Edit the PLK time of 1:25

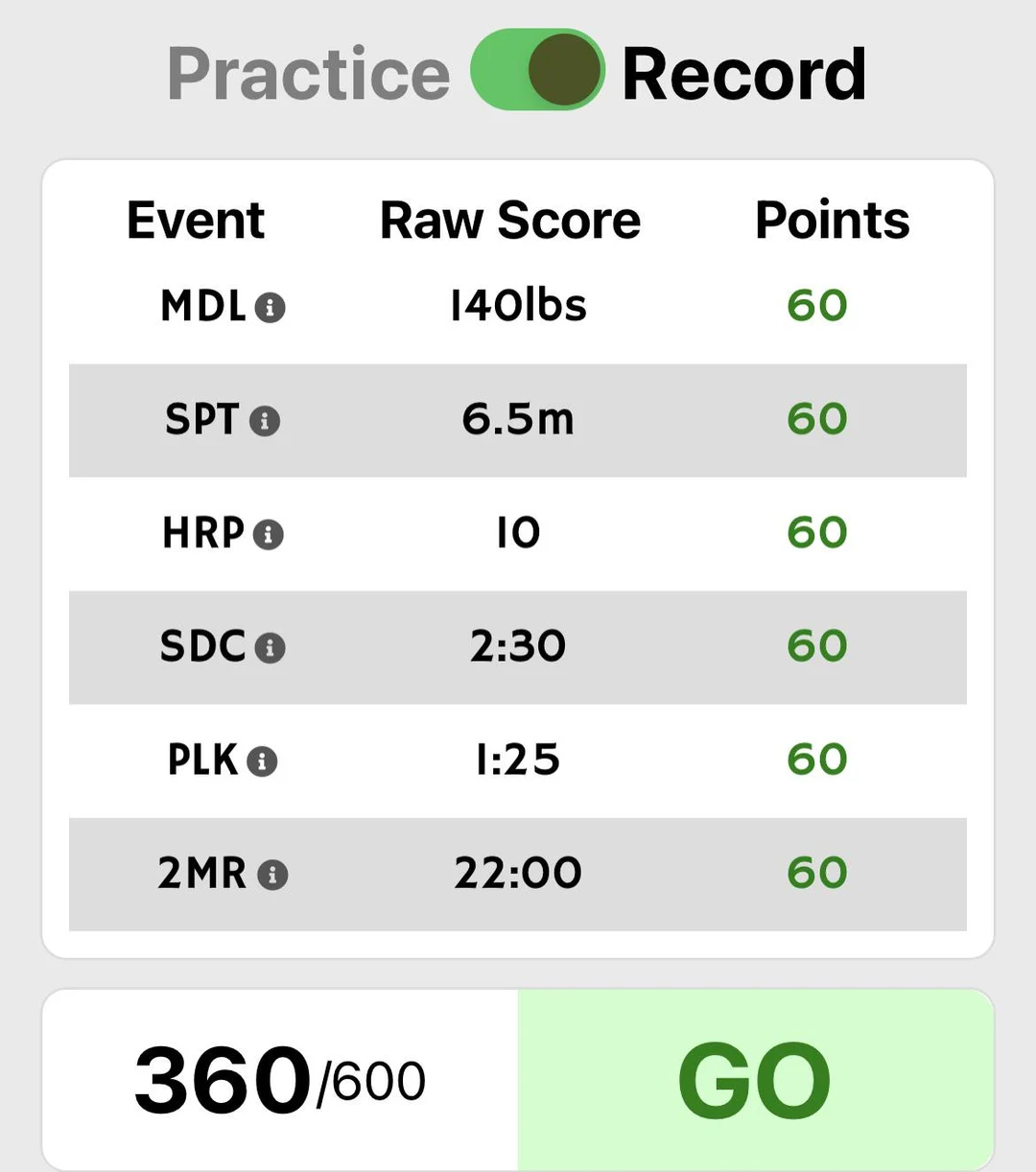pos(518,760)
